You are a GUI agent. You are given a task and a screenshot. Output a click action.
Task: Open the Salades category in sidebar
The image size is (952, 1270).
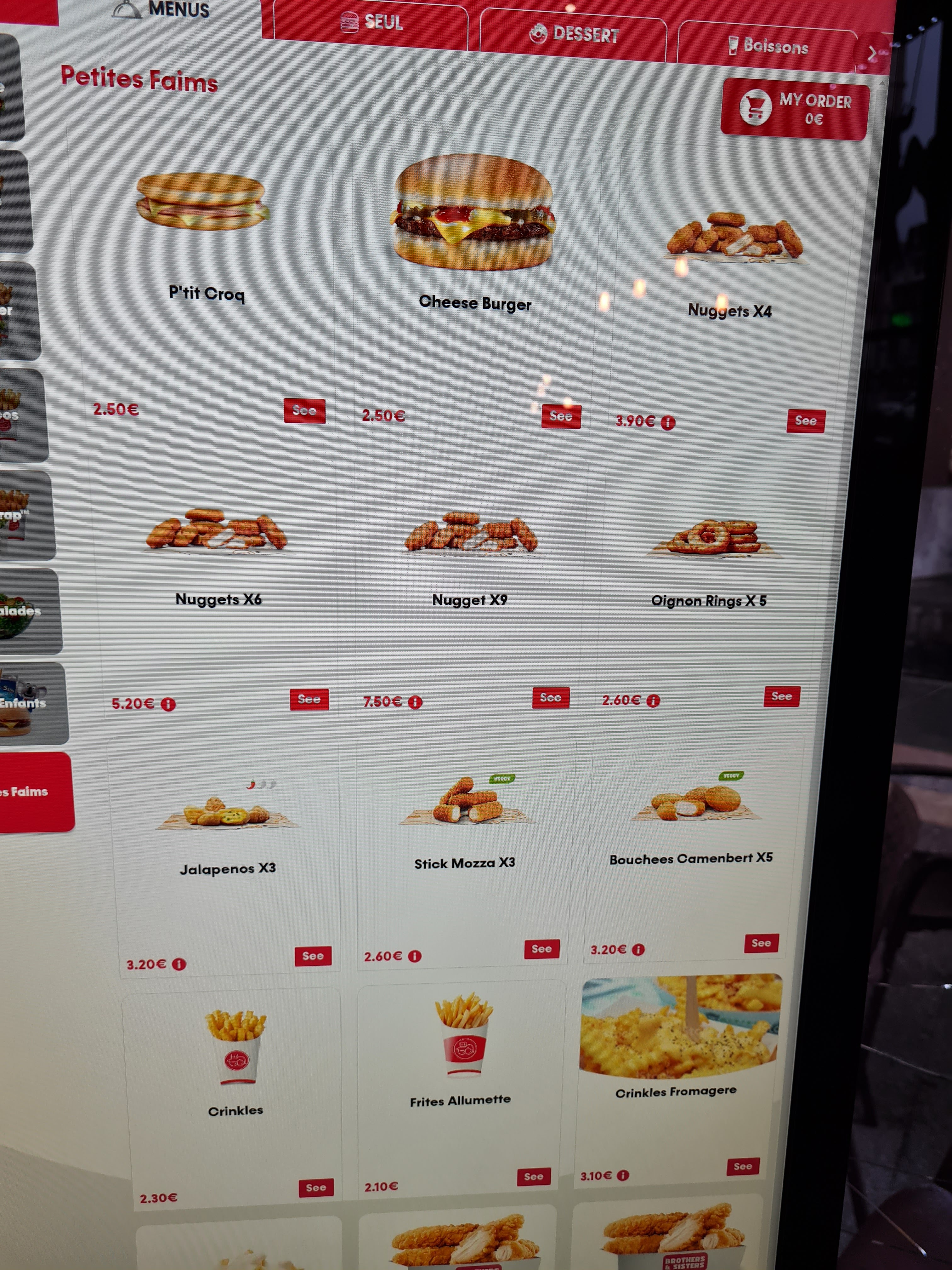tap(29, 611)
